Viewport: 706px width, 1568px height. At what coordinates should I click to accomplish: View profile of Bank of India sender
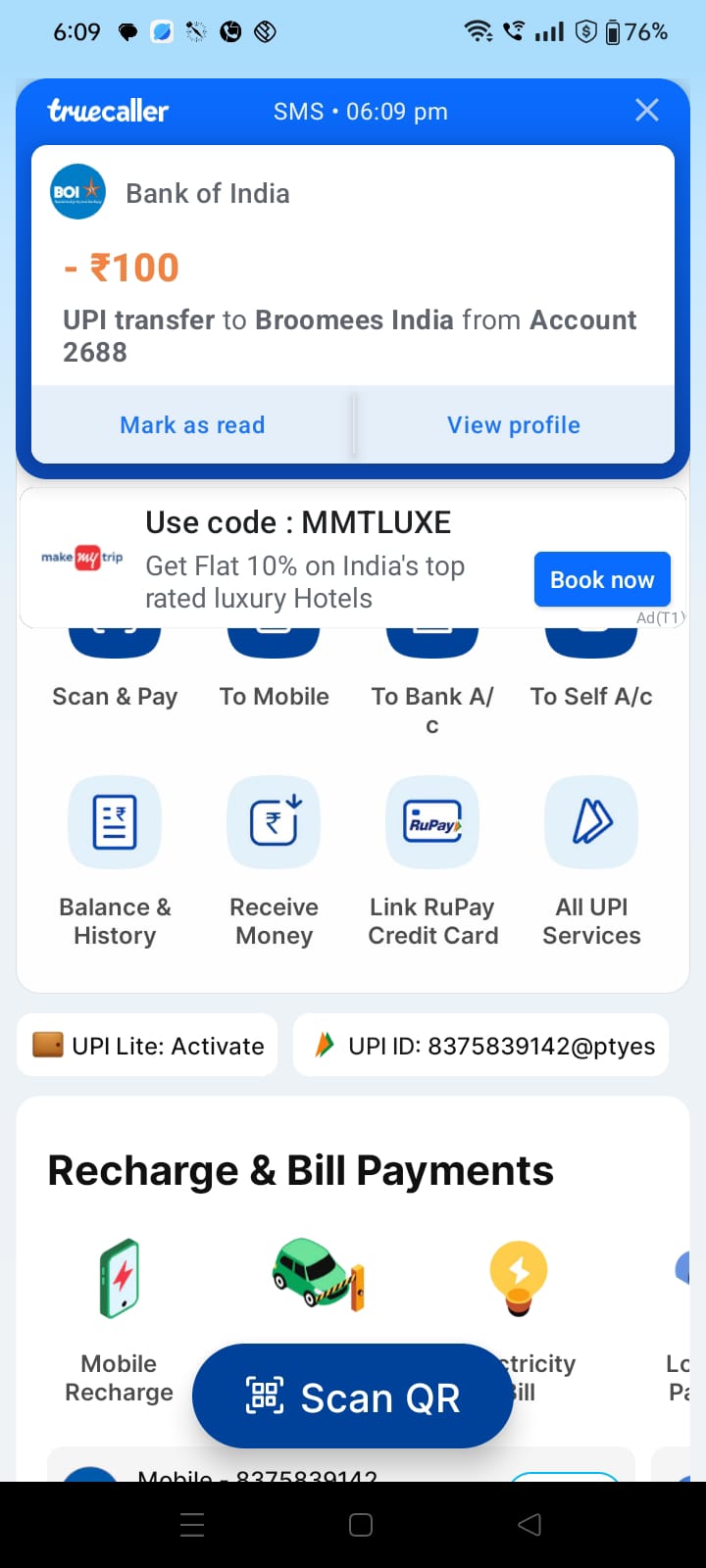click(514, 424)
